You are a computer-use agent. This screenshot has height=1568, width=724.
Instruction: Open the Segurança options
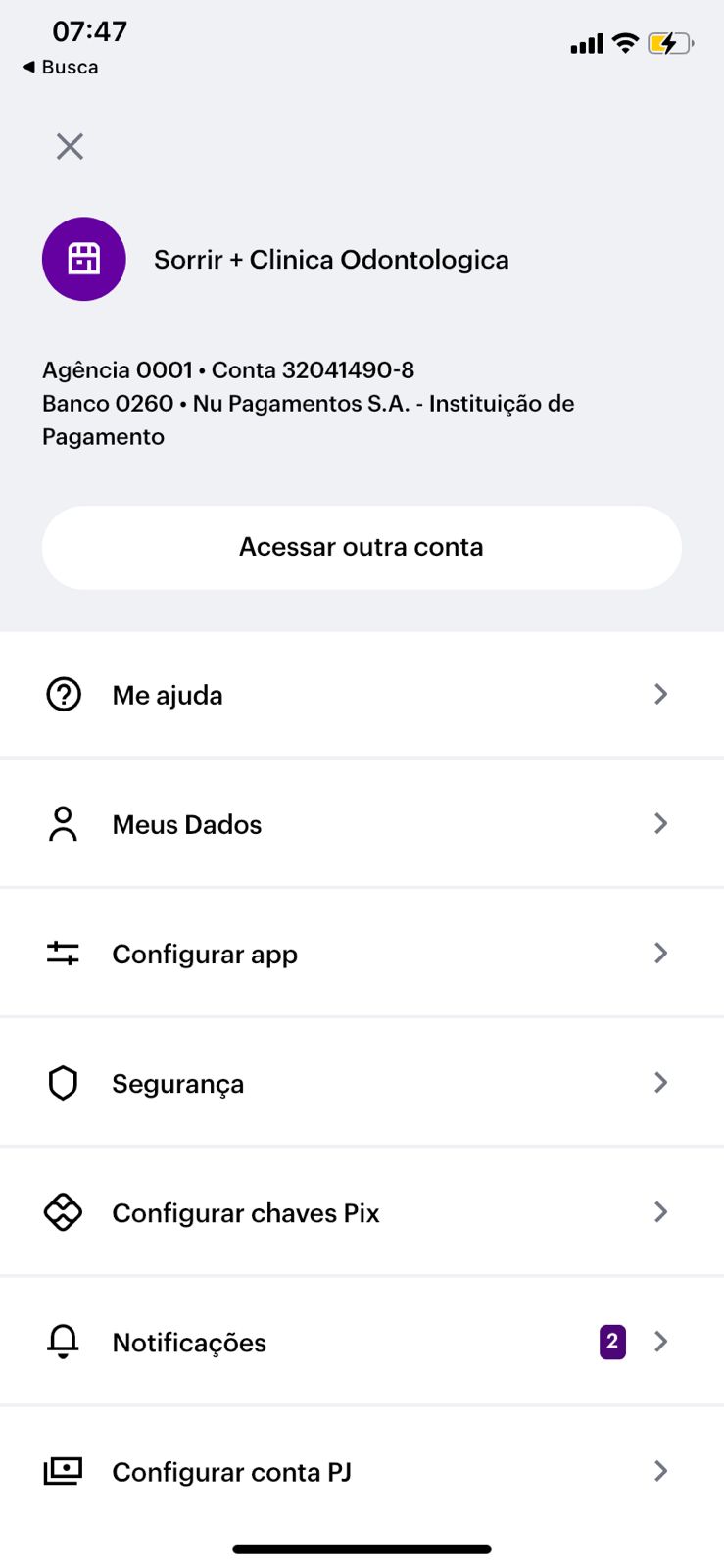pos(362,1083)
